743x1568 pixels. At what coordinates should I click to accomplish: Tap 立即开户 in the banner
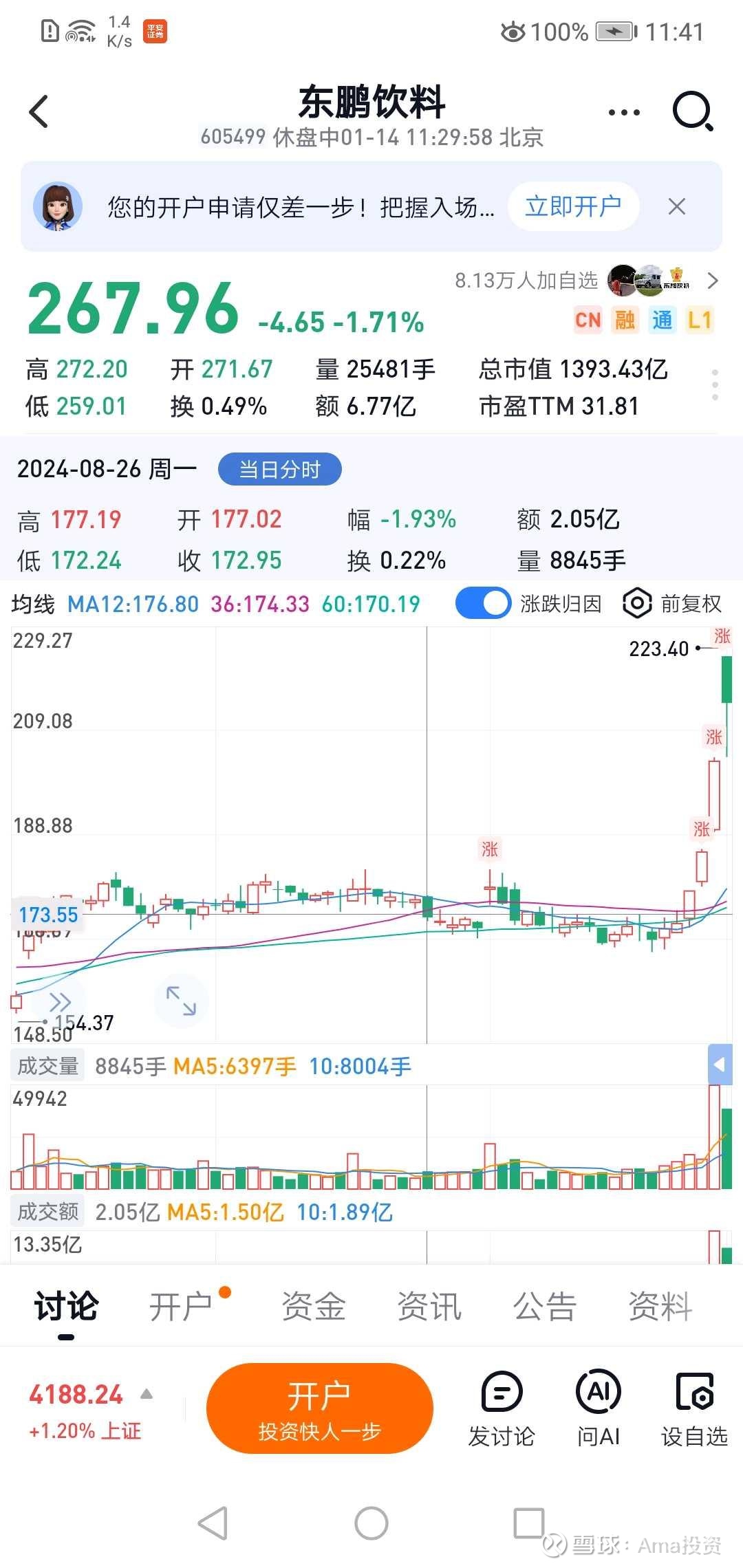[x=573, y=206]
